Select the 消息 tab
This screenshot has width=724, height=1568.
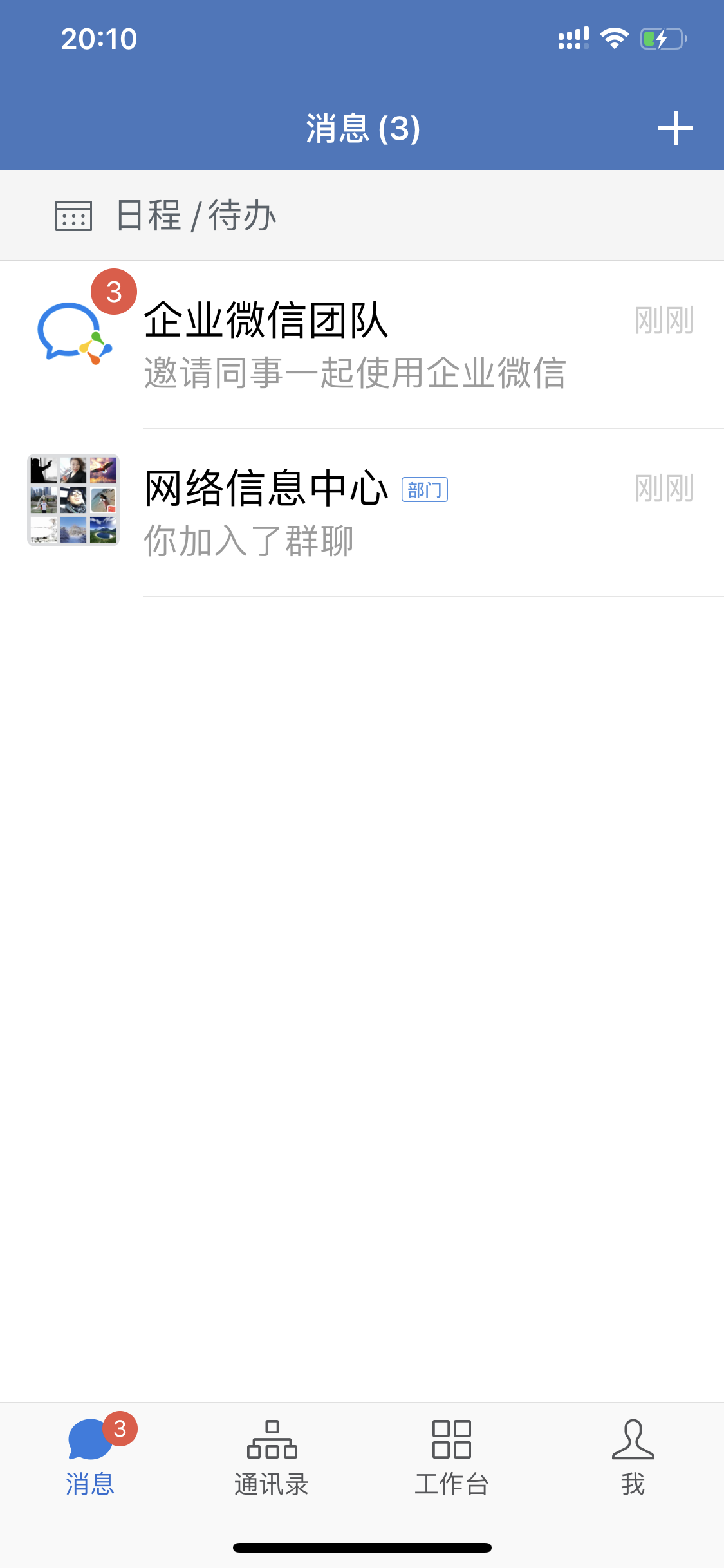pyautogui.click(x=91, y=1459)
